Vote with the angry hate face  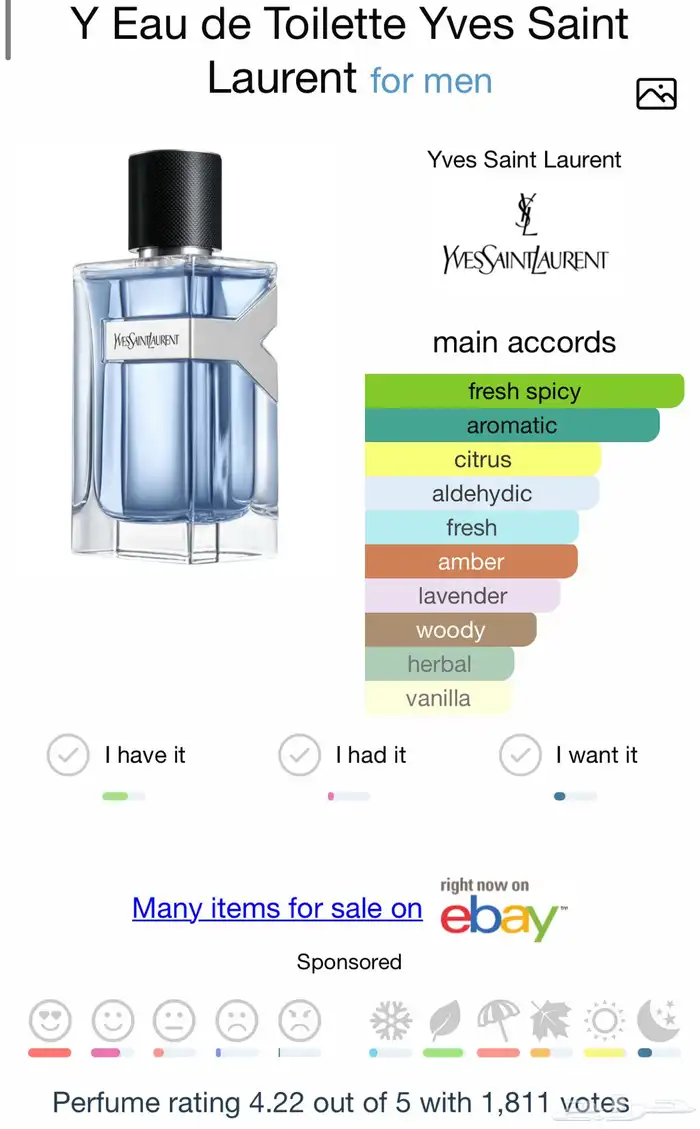point(299,1021)
